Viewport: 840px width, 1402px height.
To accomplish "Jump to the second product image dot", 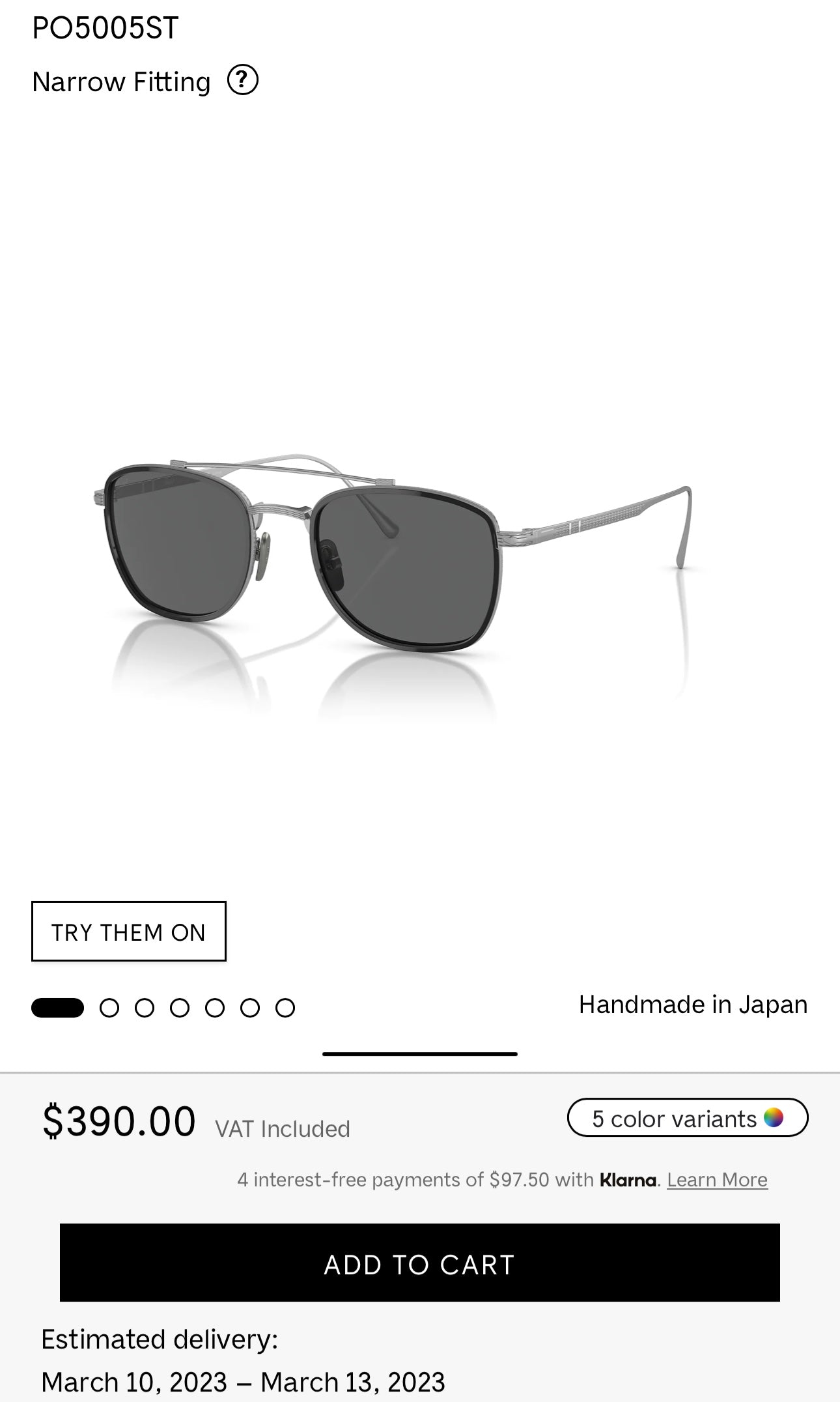I will pyautogui.click(x=109, y=1008).
